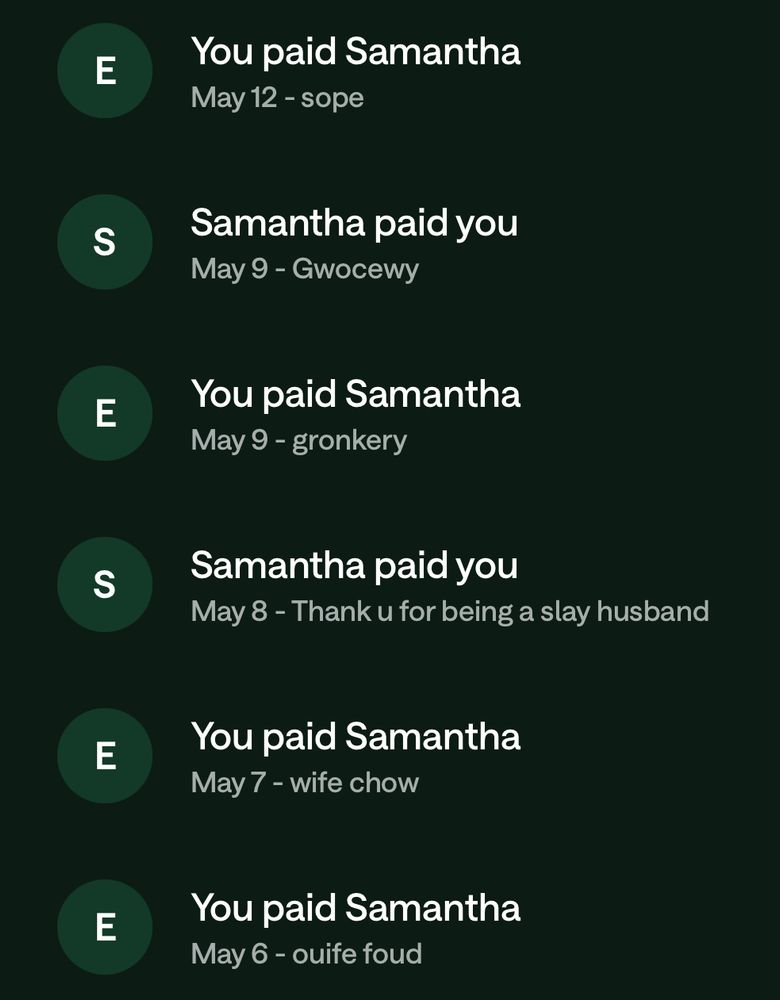This screenshot has height=1000, width=780.
Task: Open the May 12 sope payment to Samantha
Action: pyautogui.click(x=355, y=71)
